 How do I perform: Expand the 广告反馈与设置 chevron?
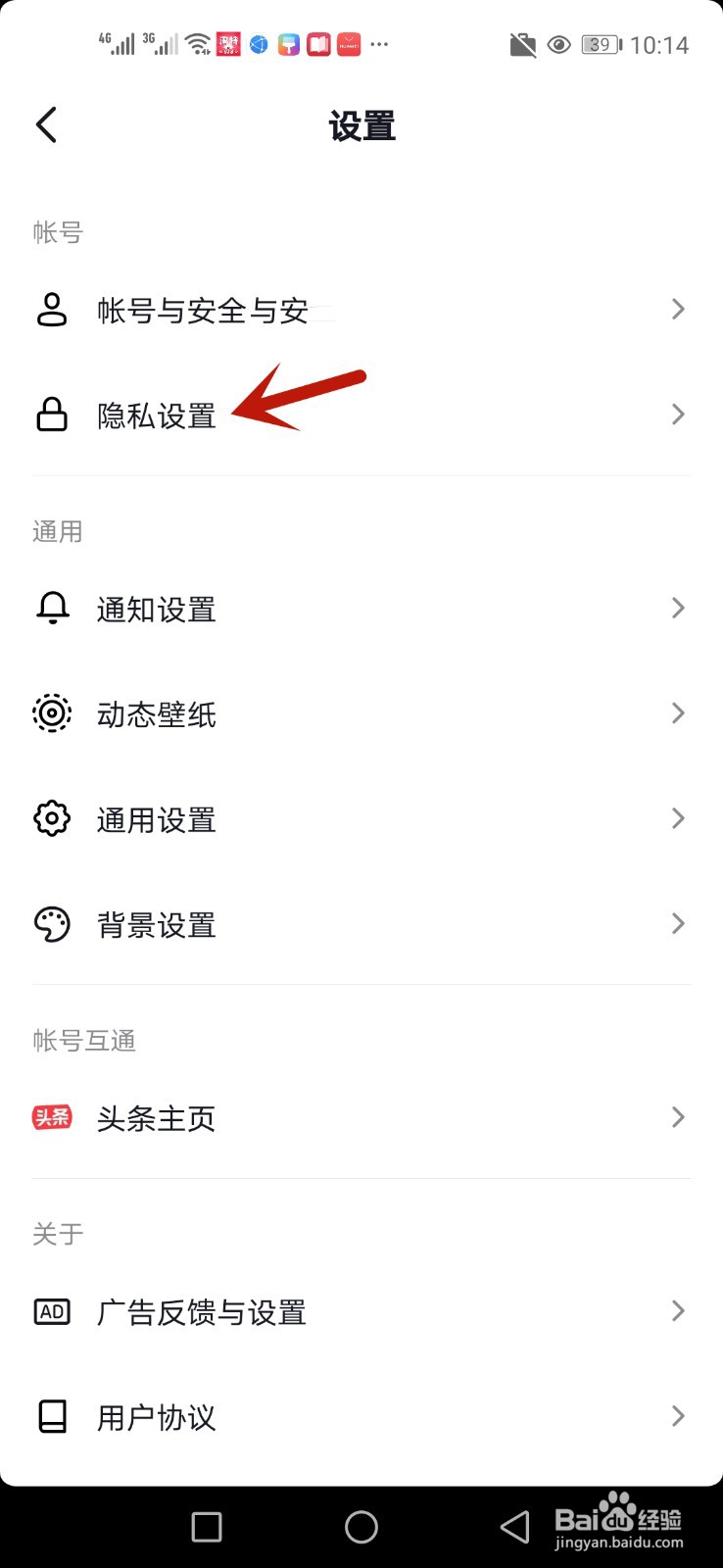pyautogui.click(x=677, y=1309)
